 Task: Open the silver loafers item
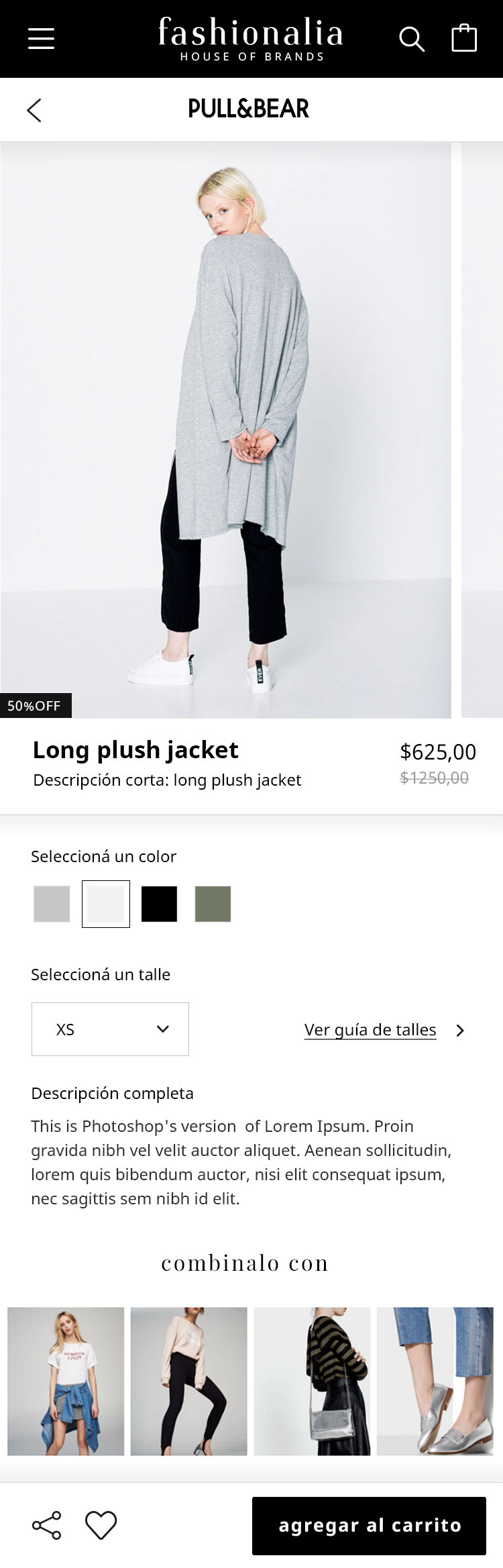pos(435,1381)
